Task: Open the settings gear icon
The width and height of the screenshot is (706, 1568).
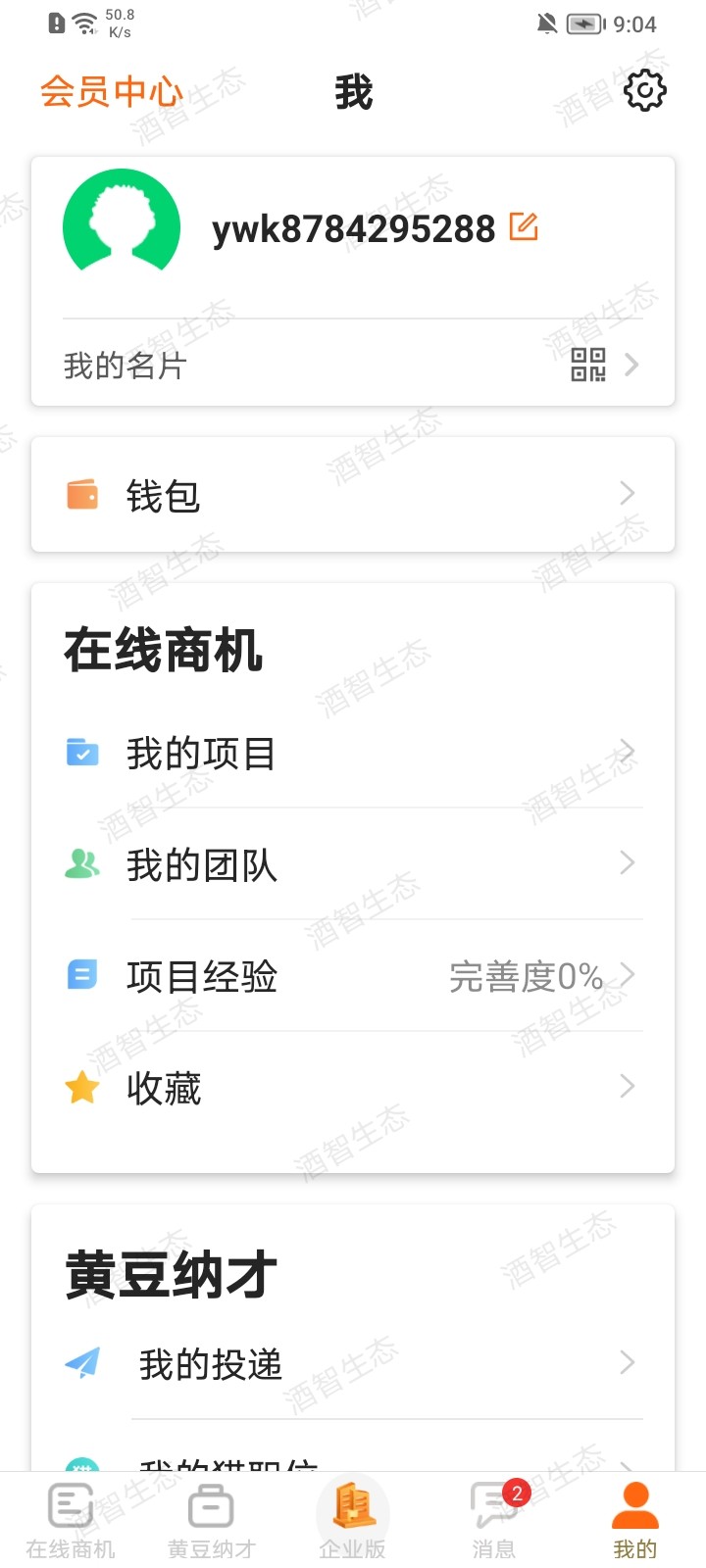Action: tap(644, 91)
